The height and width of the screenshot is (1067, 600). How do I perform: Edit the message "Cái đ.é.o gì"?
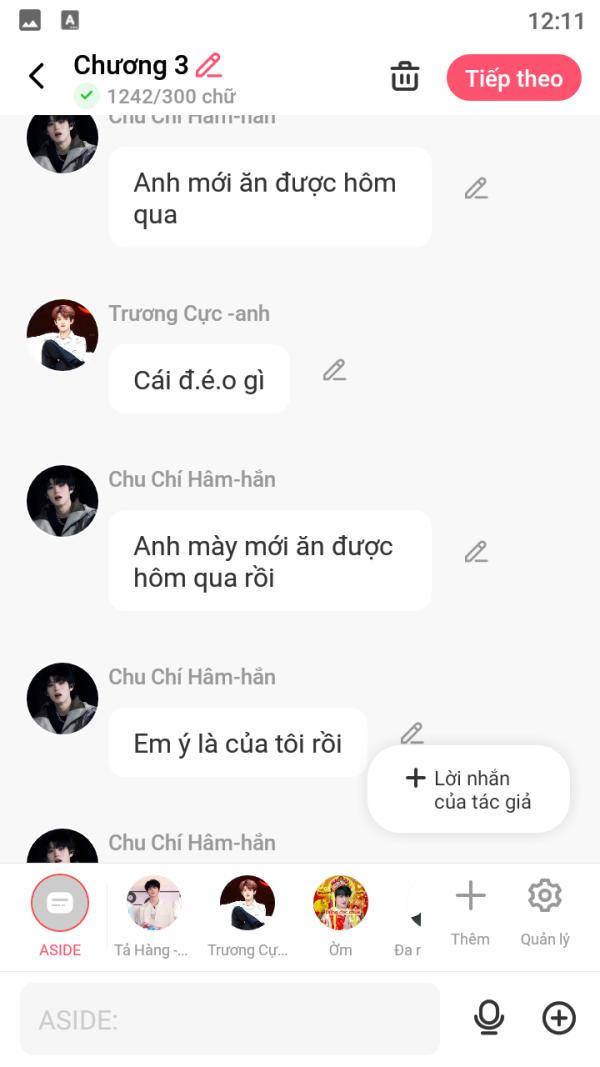tap(334, 371)
